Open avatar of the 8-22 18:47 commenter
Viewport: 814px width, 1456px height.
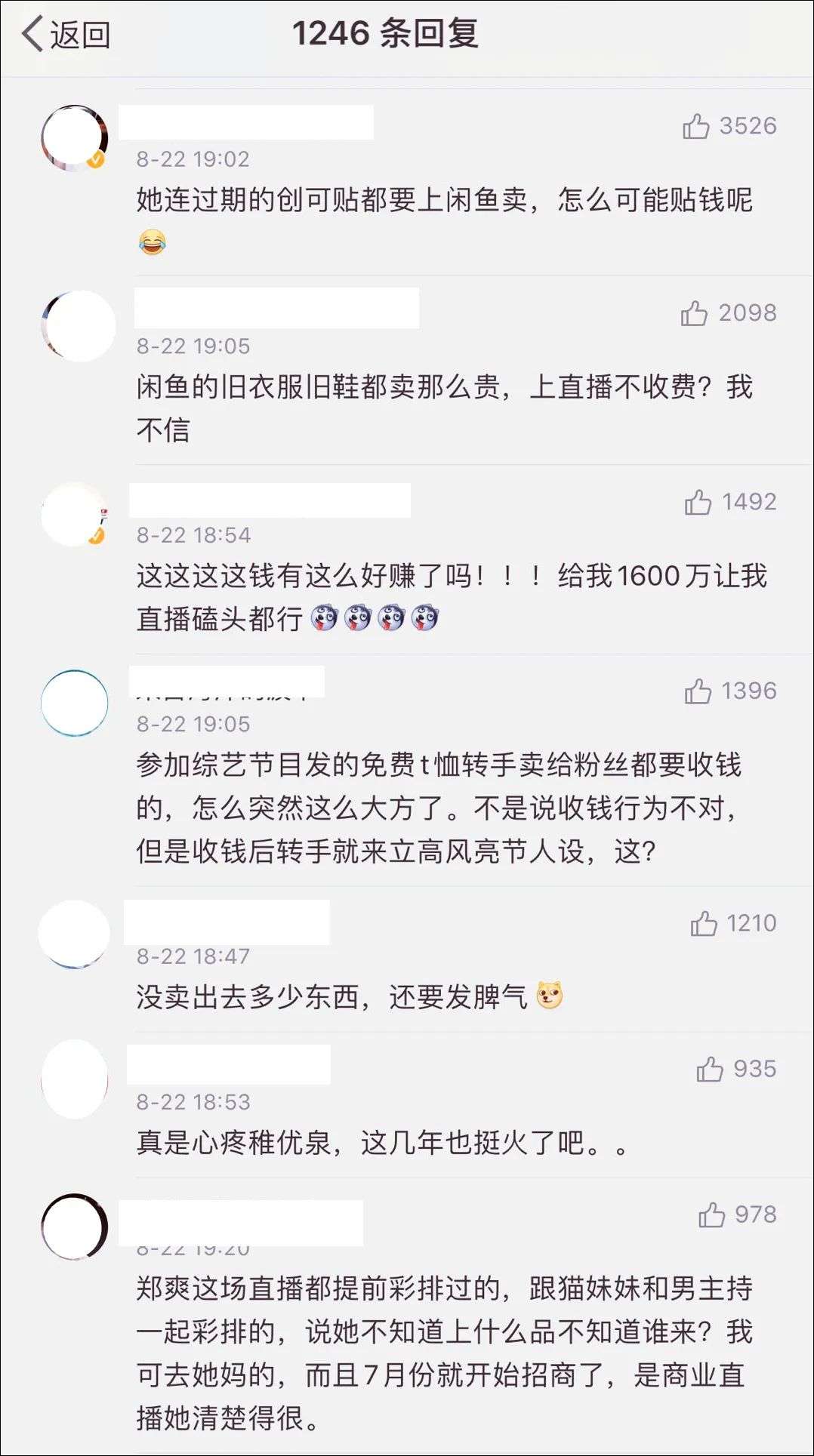74,934
